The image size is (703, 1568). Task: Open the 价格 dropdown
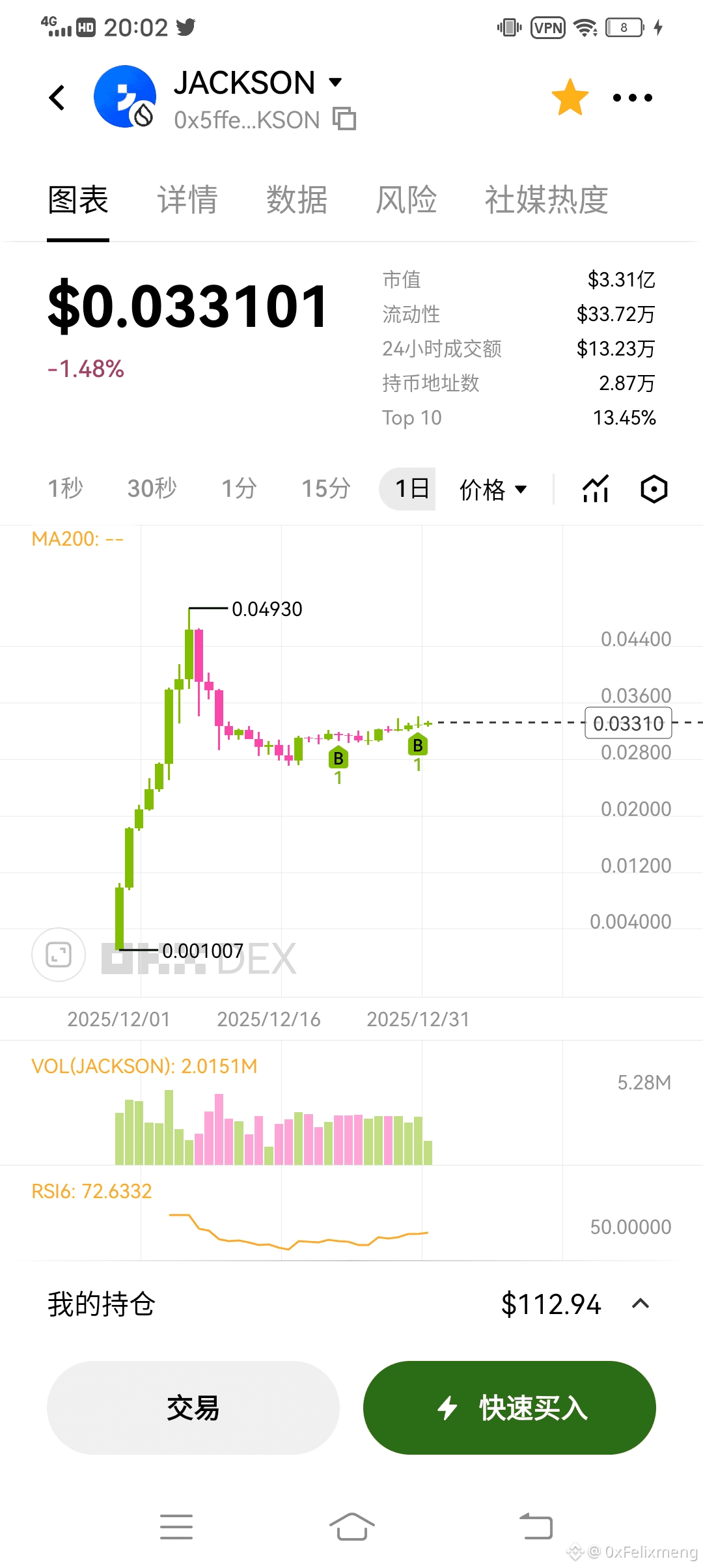[x=493, y=489]
